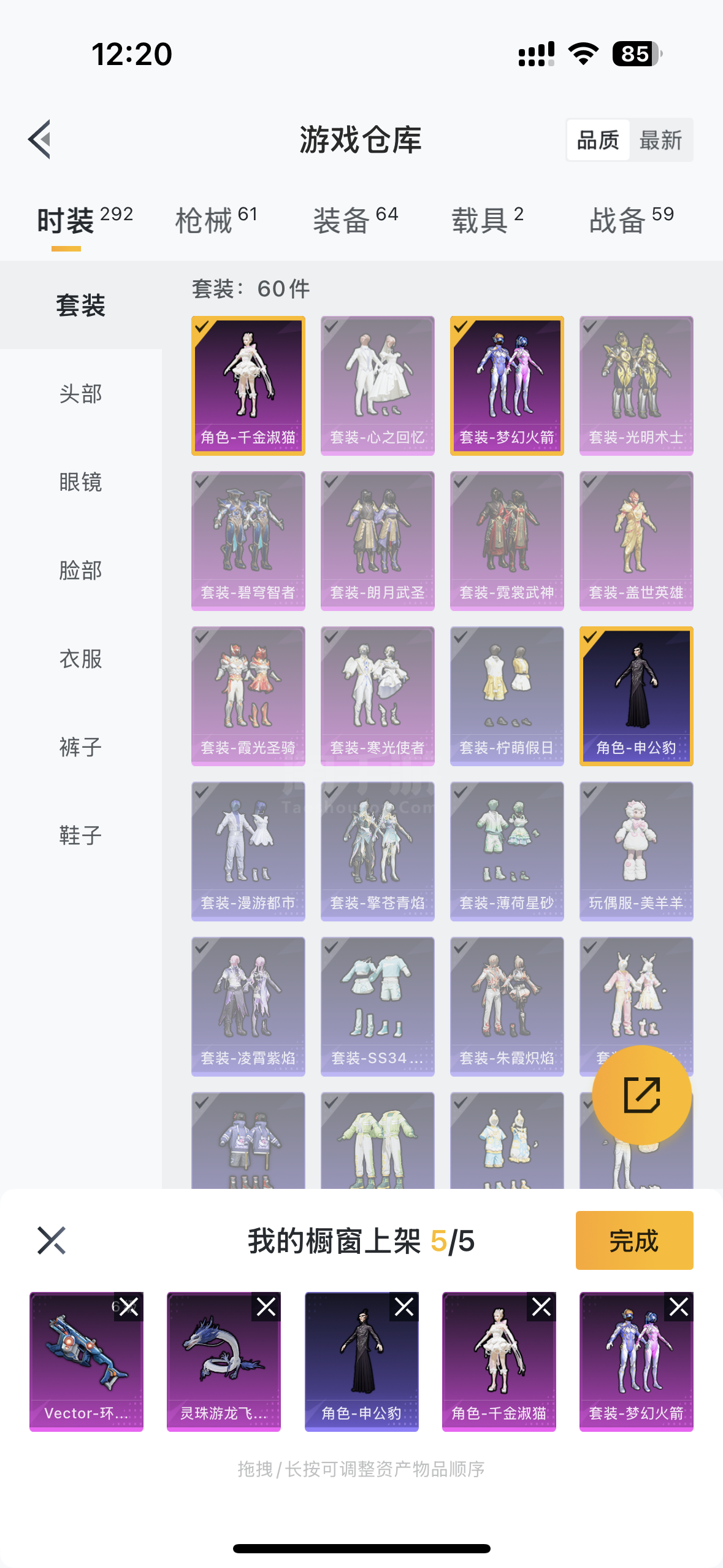Select the 眼镜 category
Viewport: 723px width, 1568px height.
pos(80,482)
